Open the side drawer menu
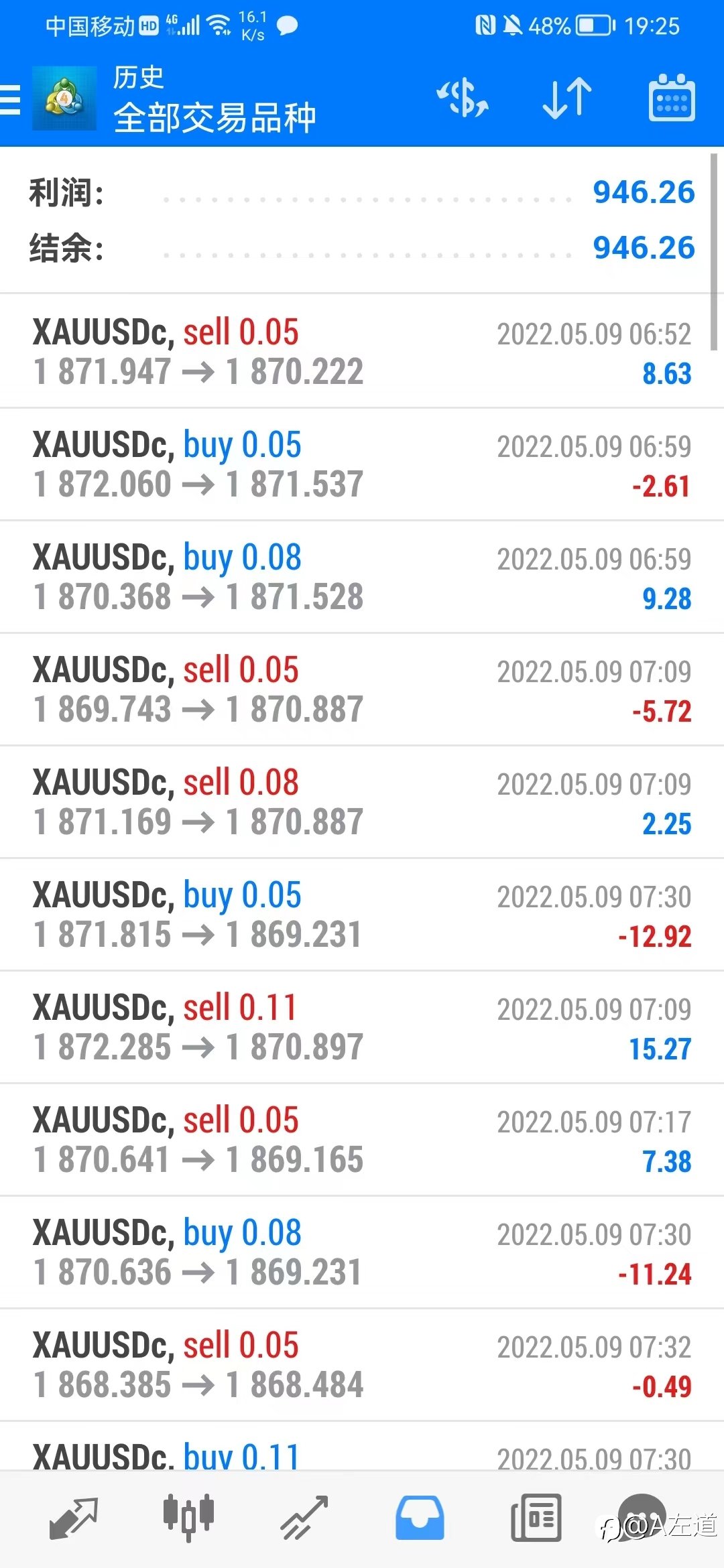Viewport: 724px width, 1568px height. point(10,99)
